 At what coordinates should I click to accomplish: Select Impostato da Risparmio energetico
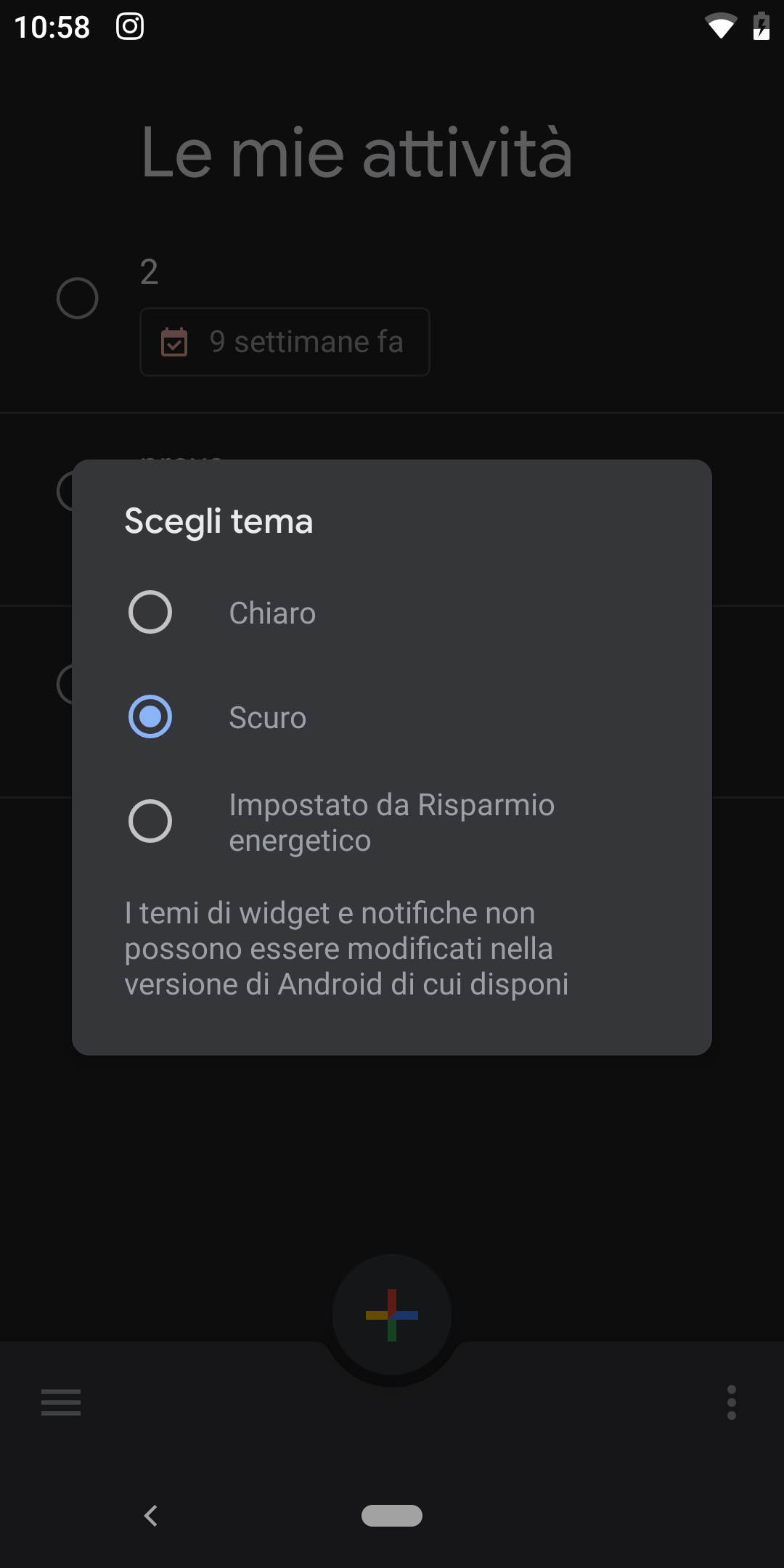(x=391, y=822)
